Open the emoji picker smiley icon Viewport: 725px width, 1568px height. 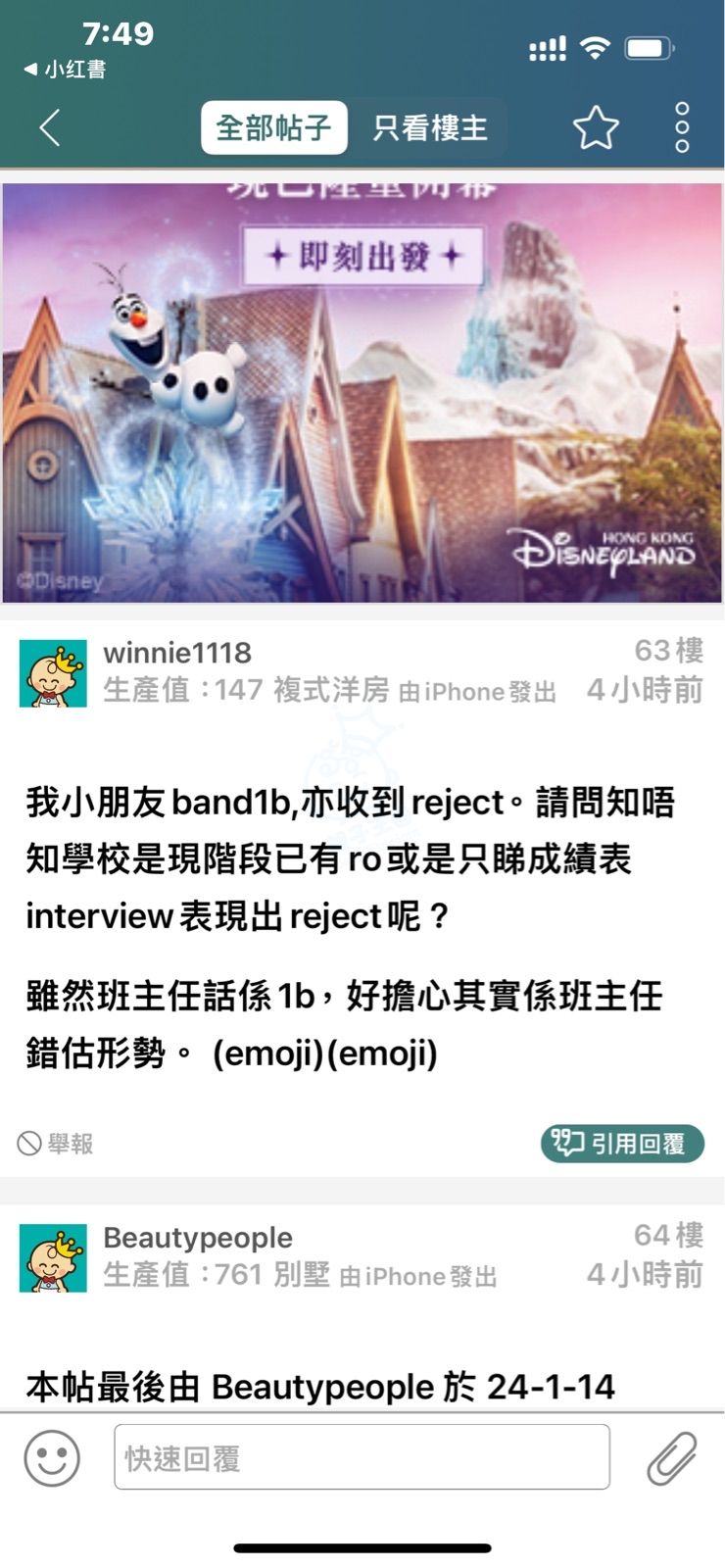click(52, 1457)
